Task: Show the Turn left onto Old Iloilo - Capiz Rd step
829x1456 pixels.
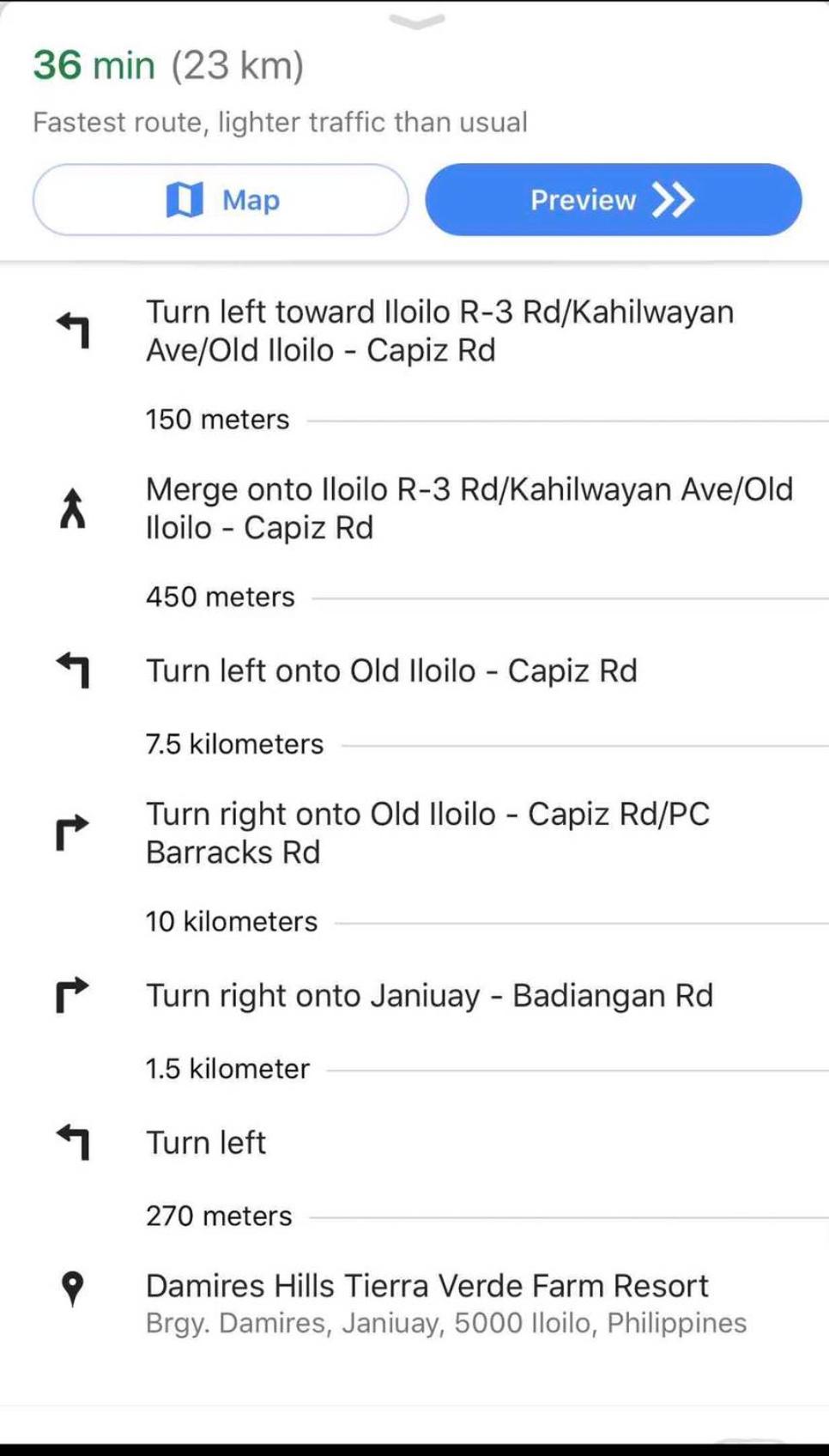Action: (x=414, y=670)
